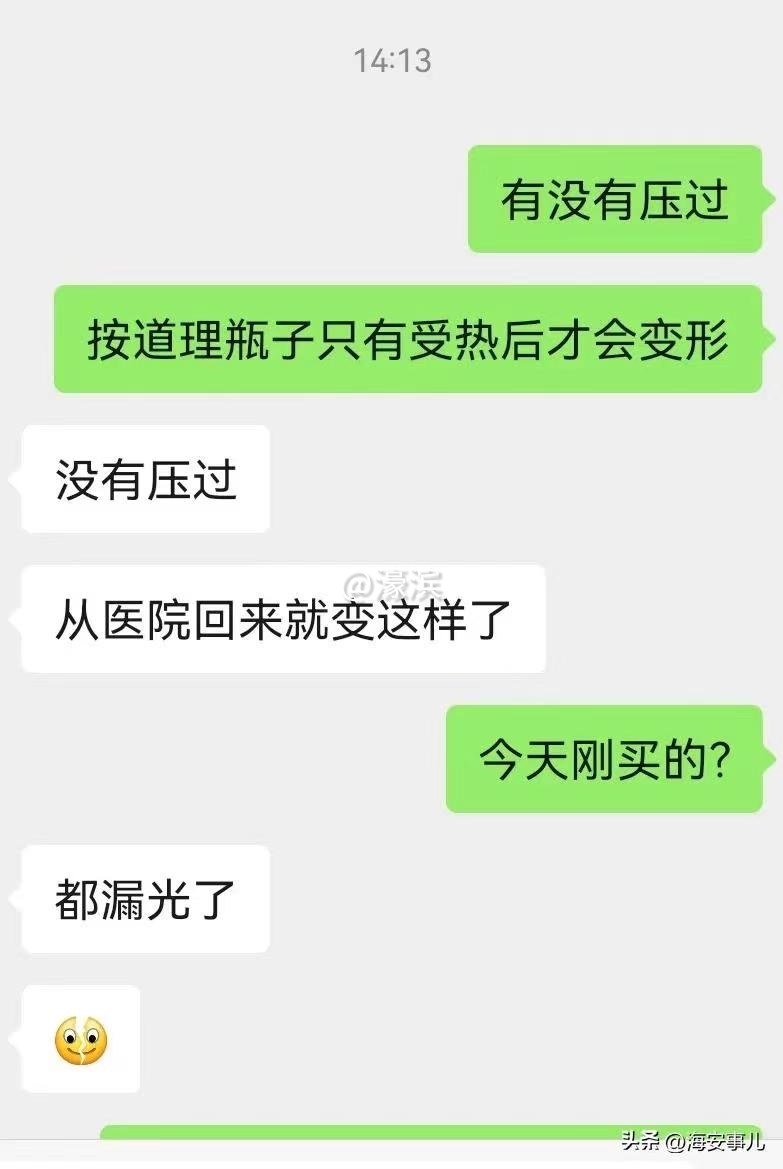Click the message '按道理瓶子只有受热后才会变形'
The height and width of the screenshot is (1169, 783).
tap(408, 340)
